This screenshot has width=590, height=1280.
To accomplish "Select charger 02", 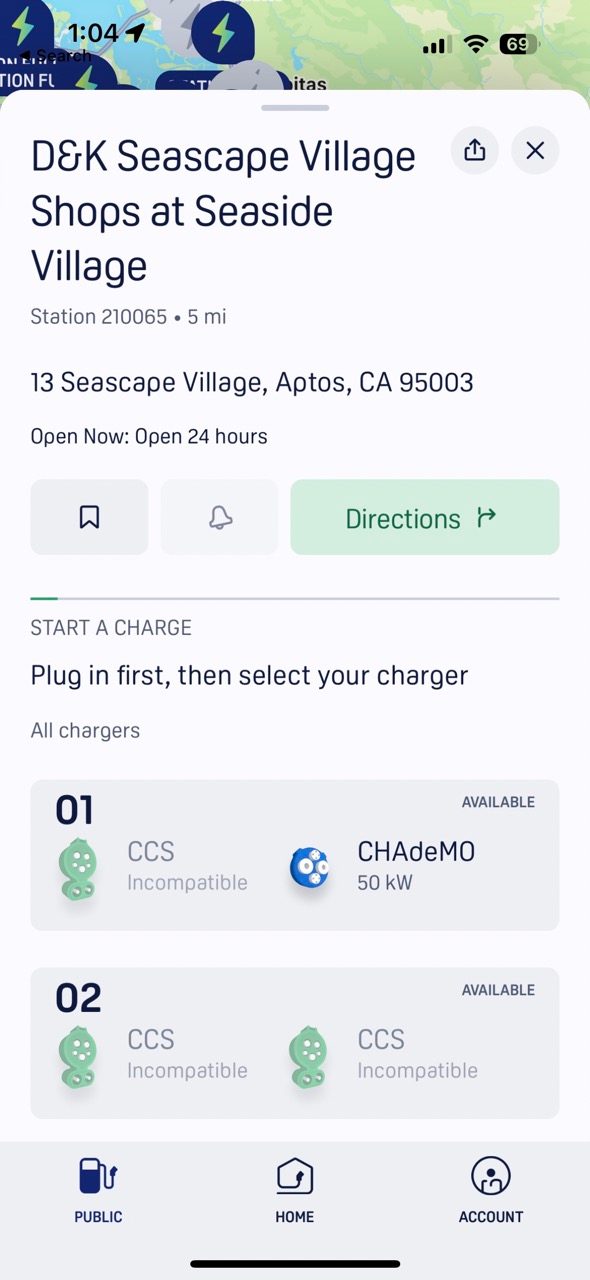I will coord(295,1043).
